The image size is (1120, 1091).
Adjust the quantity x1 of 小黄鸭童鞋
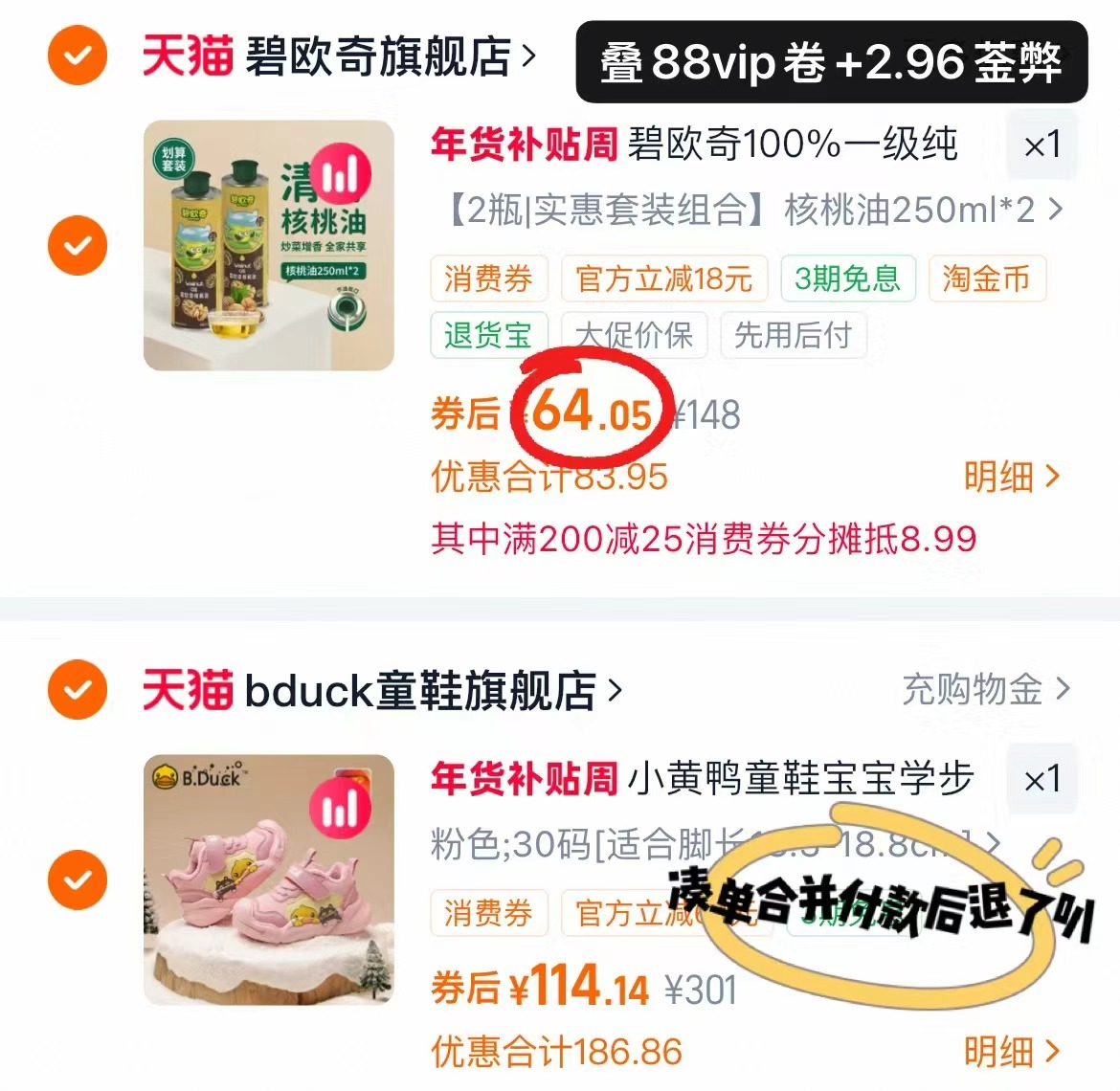pos(1042,779)
